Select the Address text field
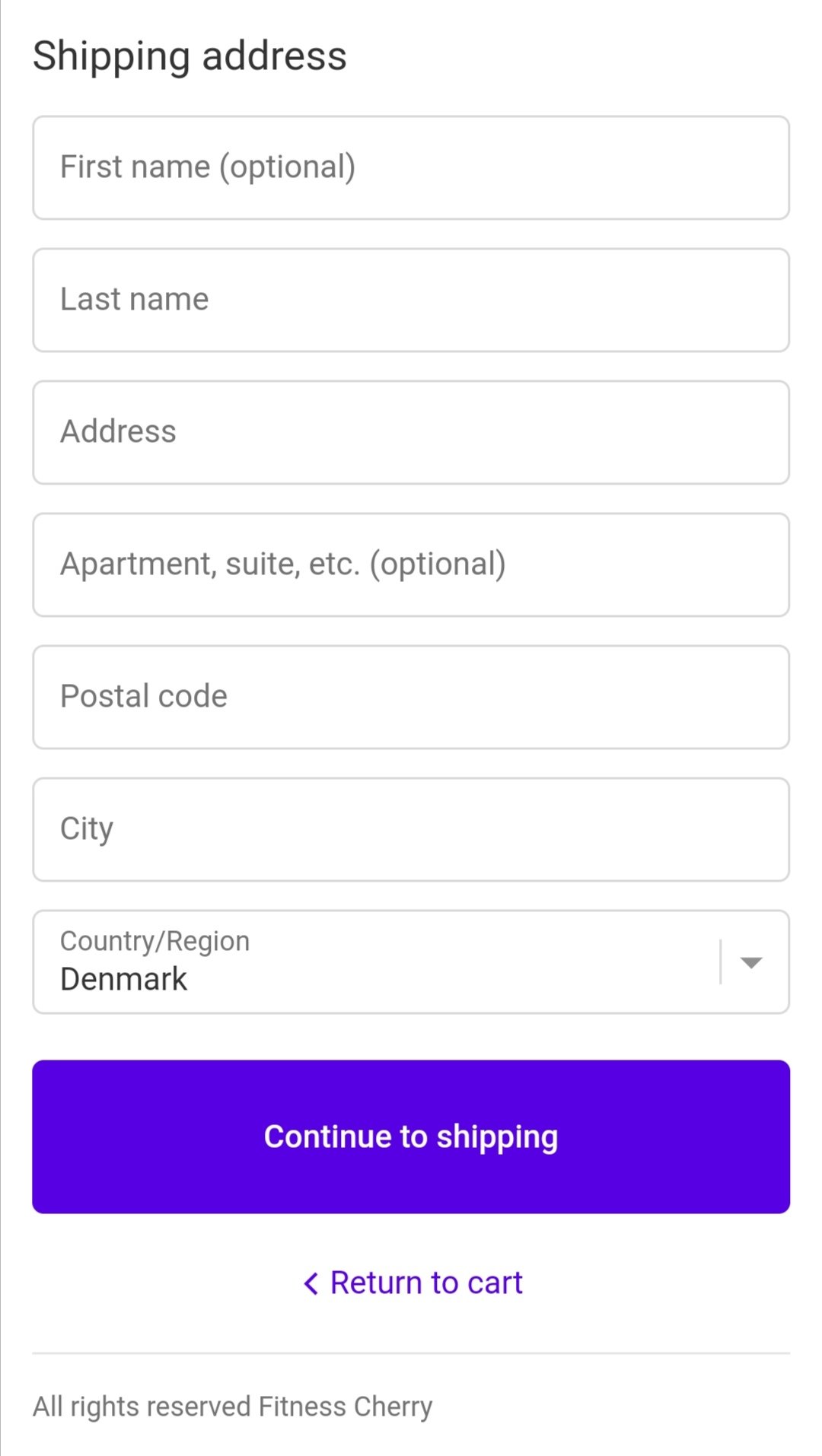The width and height of the screenshot is (822, 1456). [411, 432]
